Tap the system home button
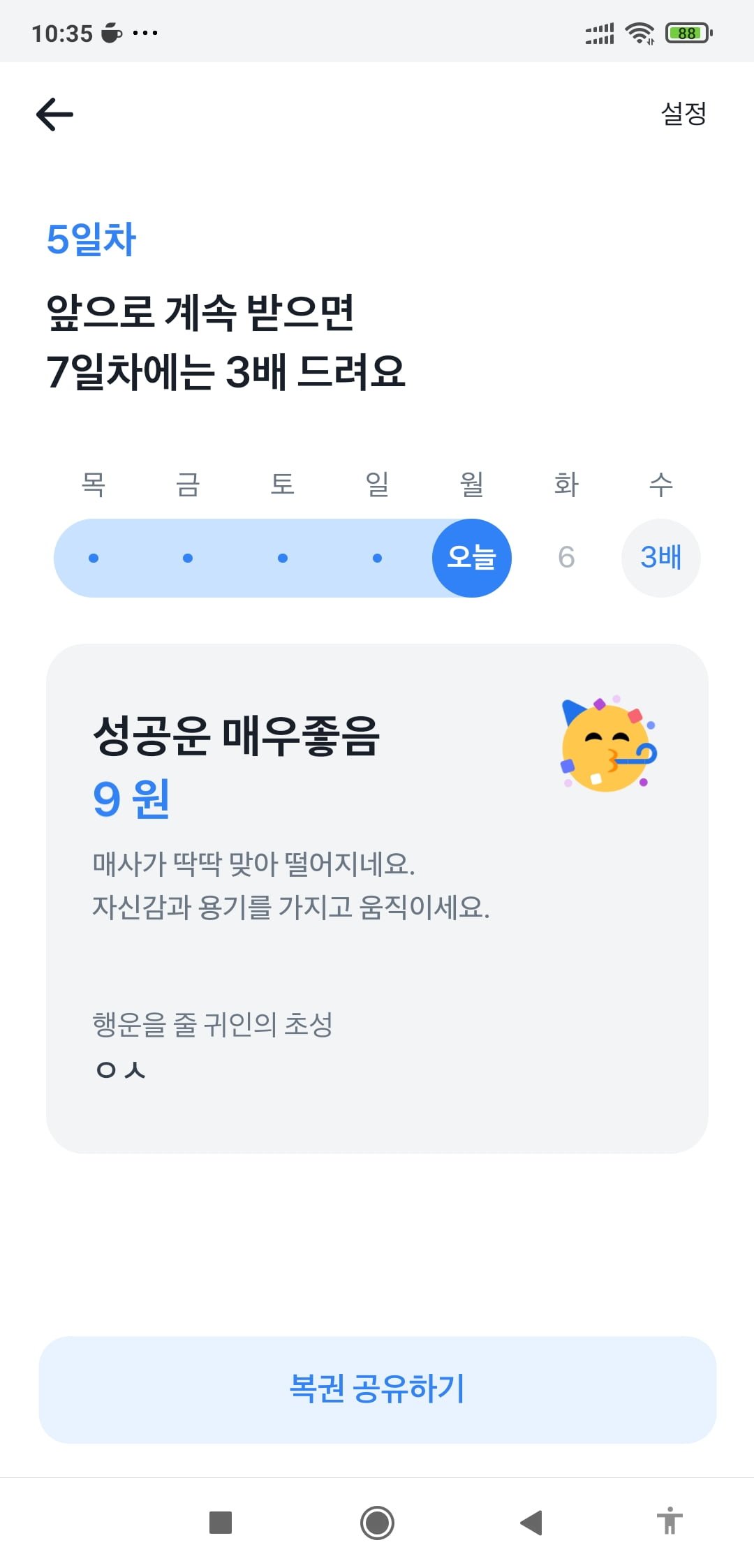The image size is (754, 1568). [x=377, y=1522]
